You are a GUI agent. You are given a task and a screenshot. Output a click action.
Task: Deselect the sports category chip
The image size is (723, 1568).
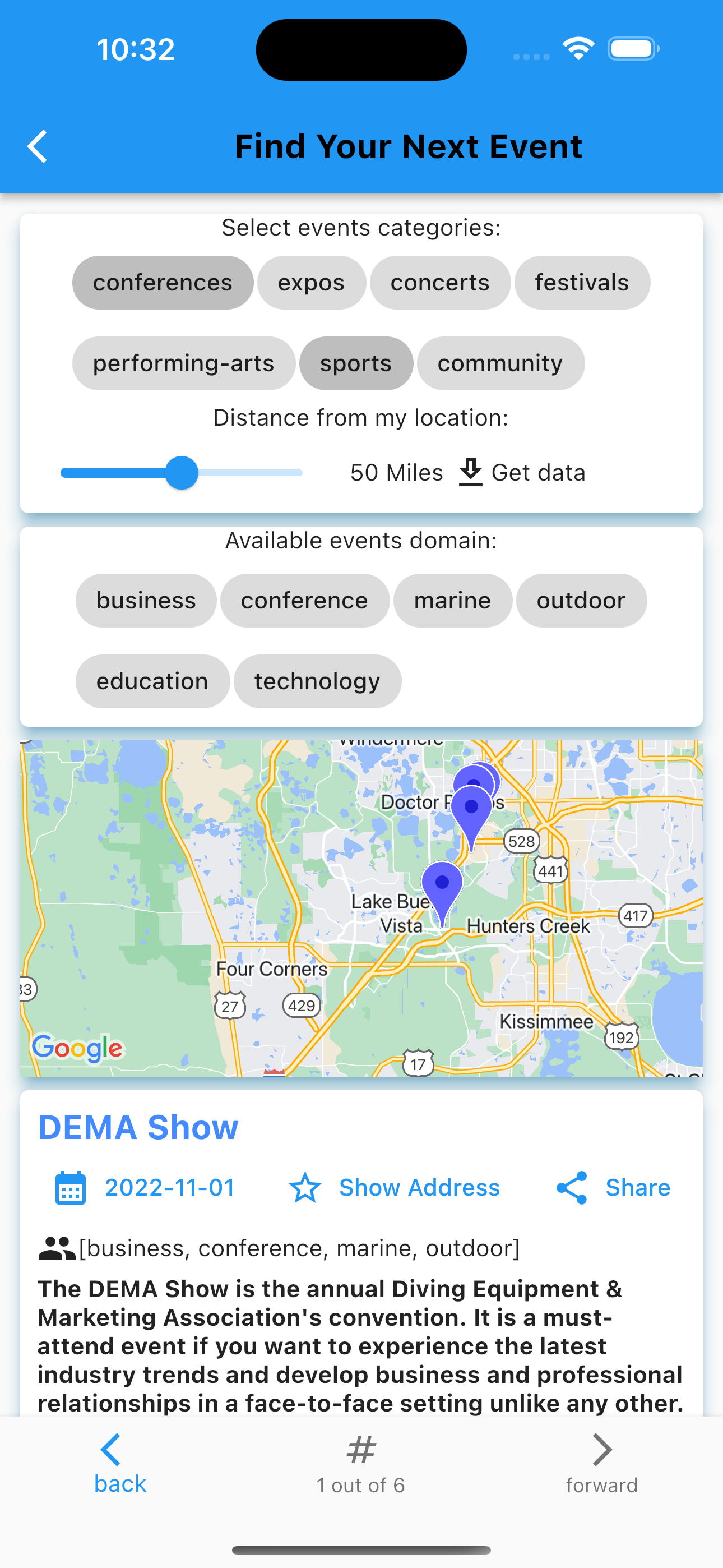click(355, 363)
